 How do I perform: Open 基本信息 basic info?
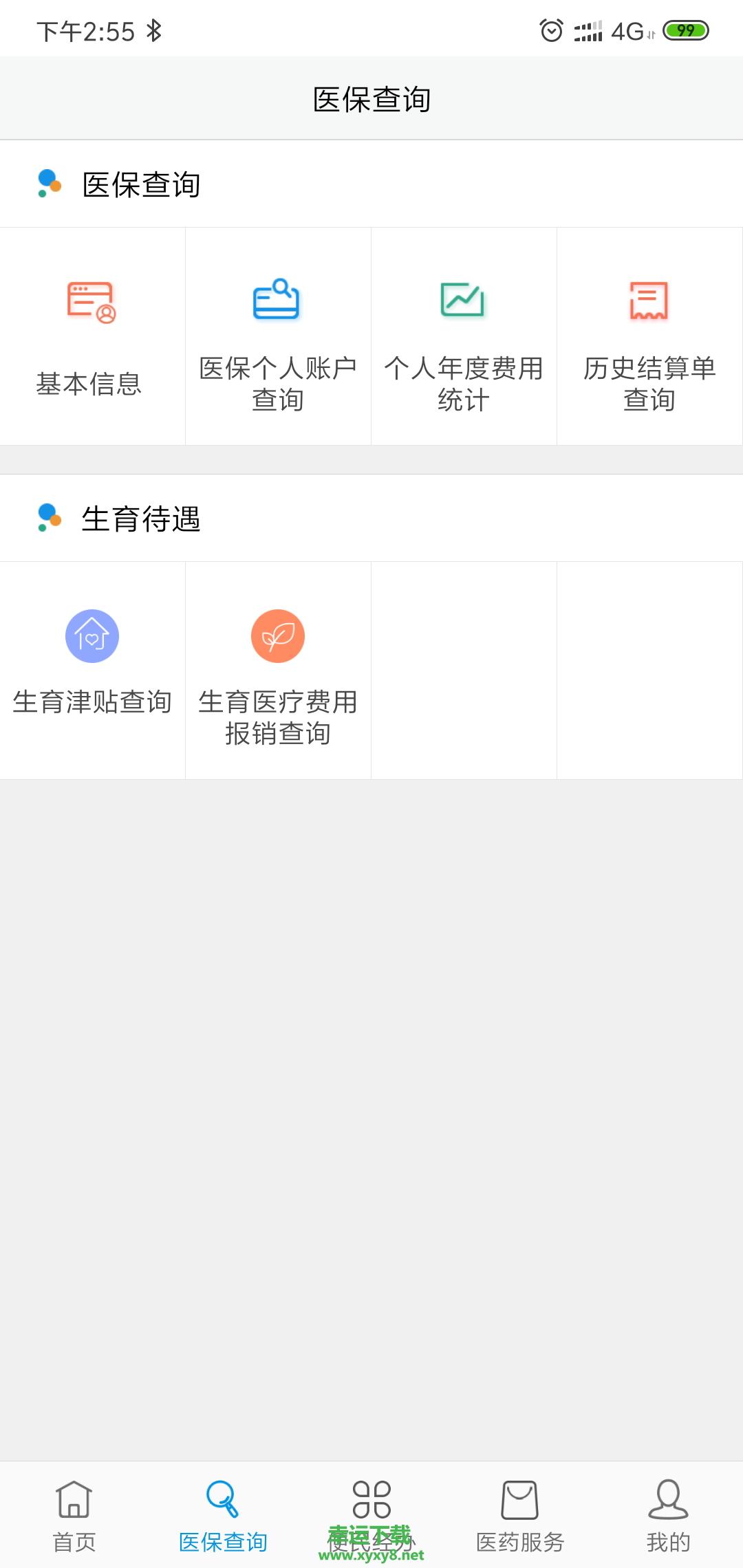click(x=92, y=336)
